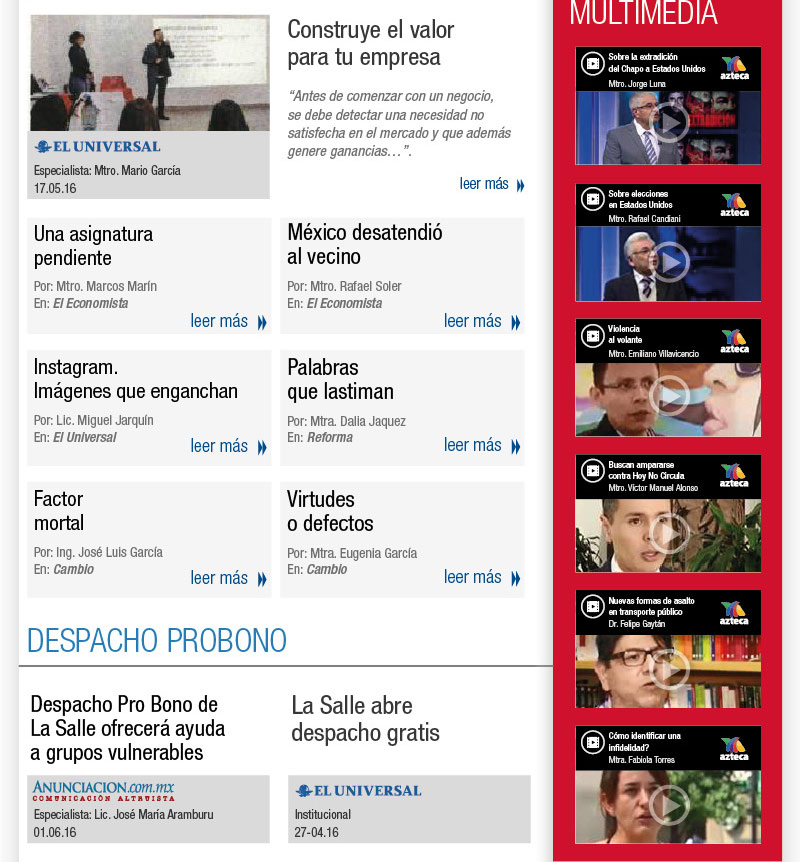This screenshot has width=800, height=862.
Task: Read more of Una asignatura pendiente
Action: 229,321
